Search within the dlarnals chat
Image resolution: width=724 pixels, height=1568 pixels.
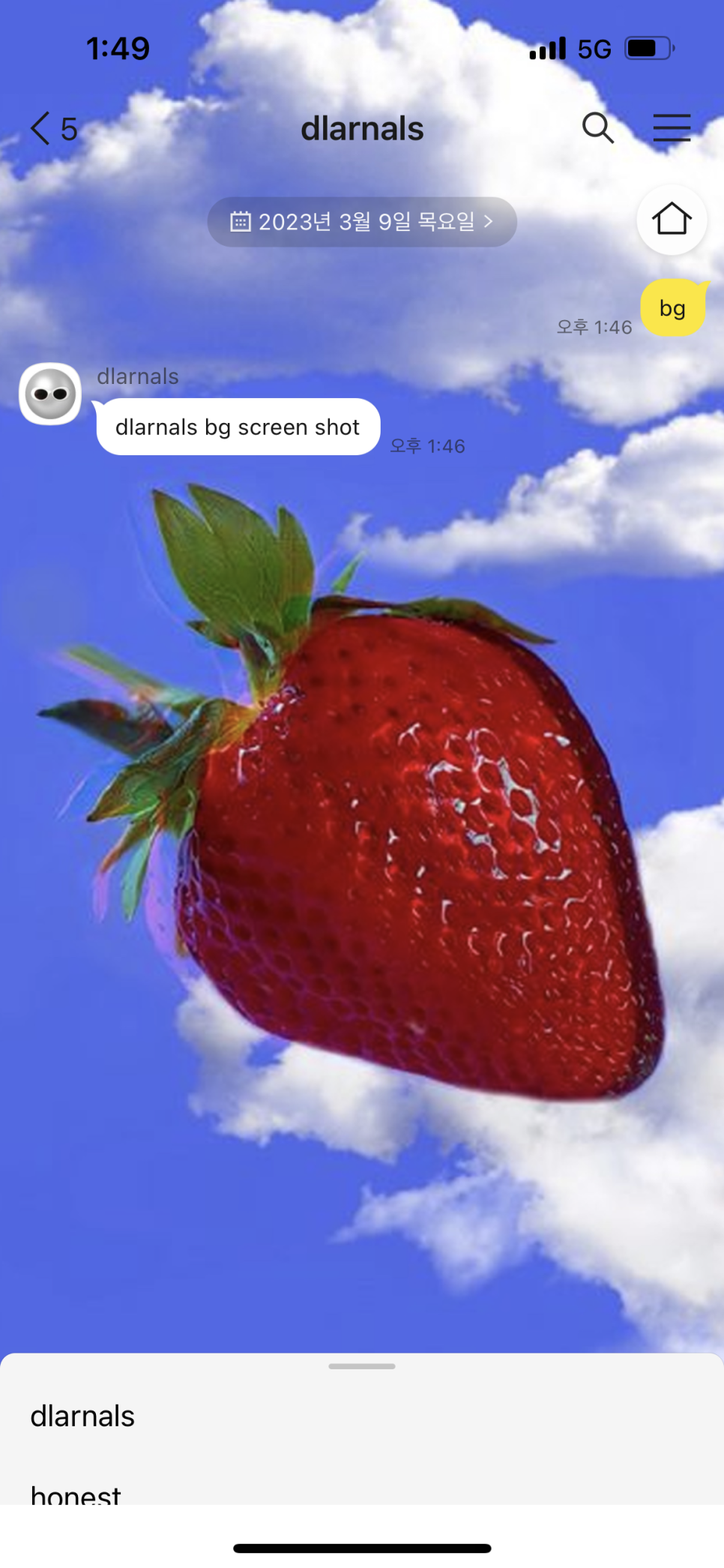pos(597,128)
